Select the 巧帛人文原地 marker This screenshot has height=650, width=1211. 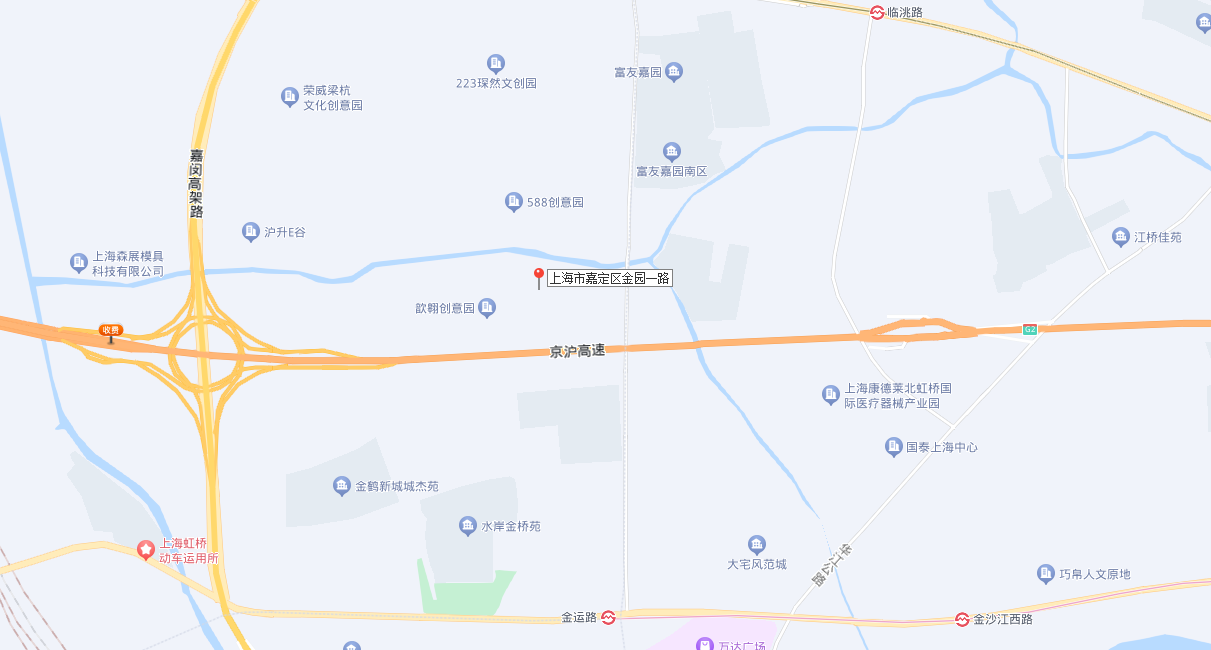point(1046,574)
